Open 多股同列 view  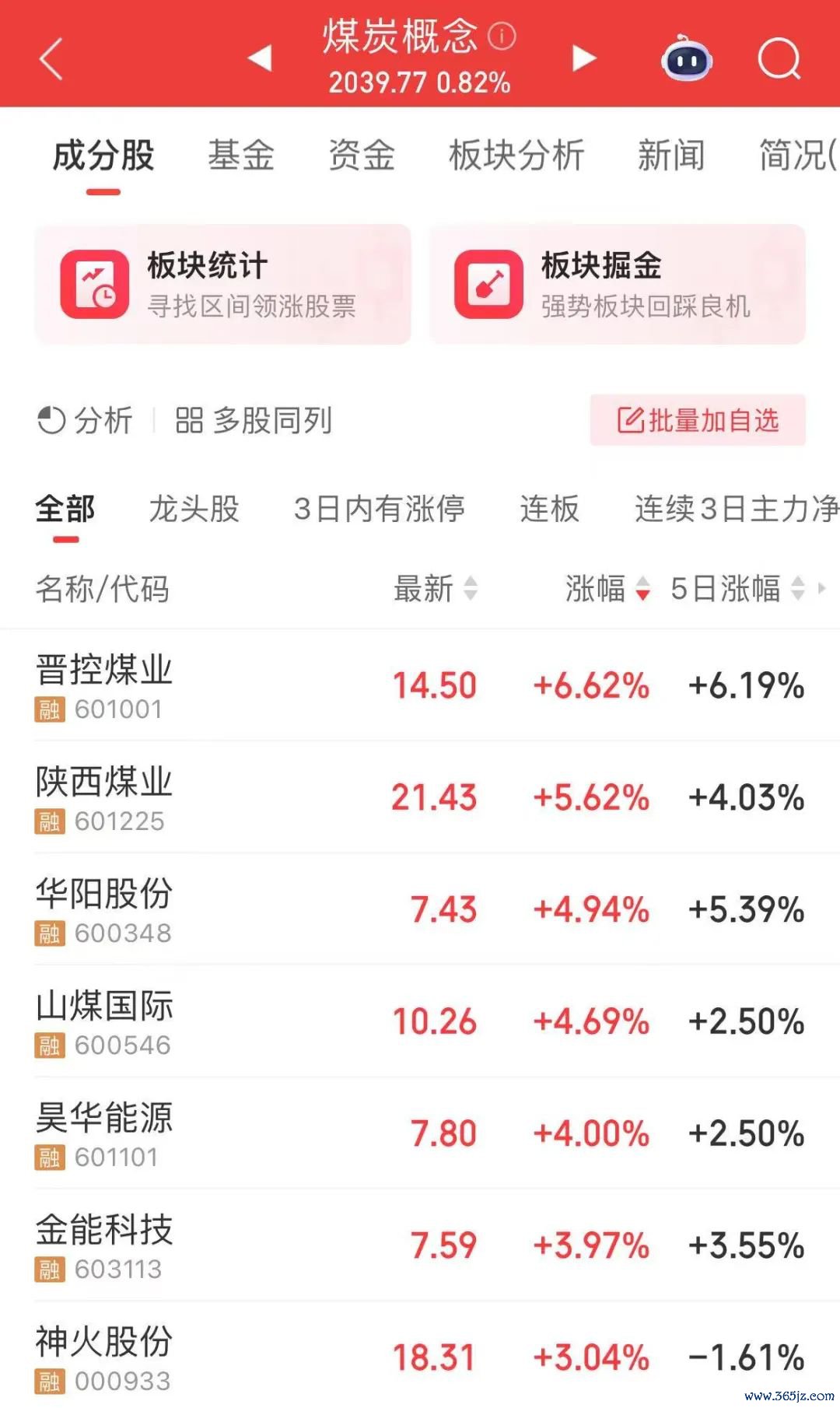[254, 421]
